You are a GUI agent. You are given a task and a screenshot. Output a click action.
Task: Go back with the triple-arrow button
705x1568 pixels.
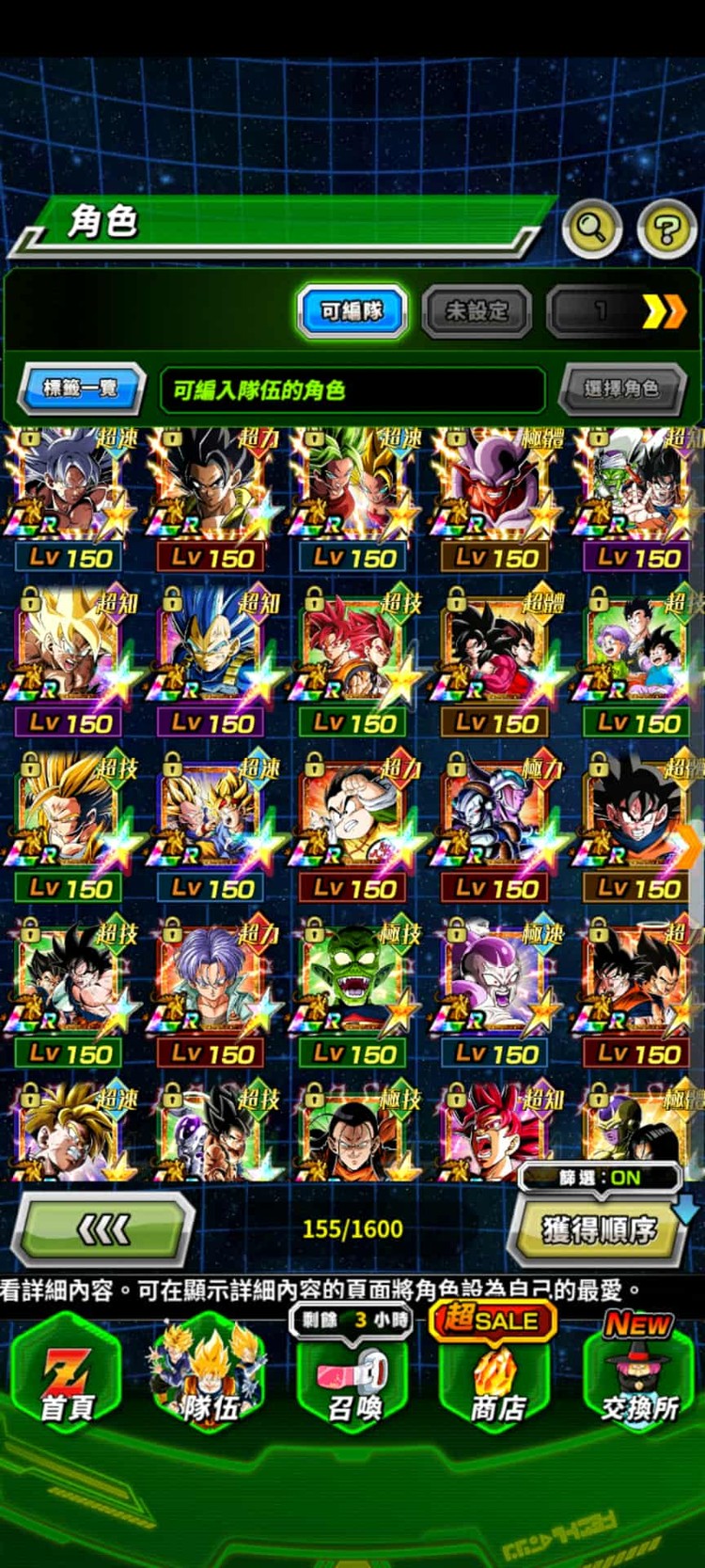click(x=103, y=1227)
